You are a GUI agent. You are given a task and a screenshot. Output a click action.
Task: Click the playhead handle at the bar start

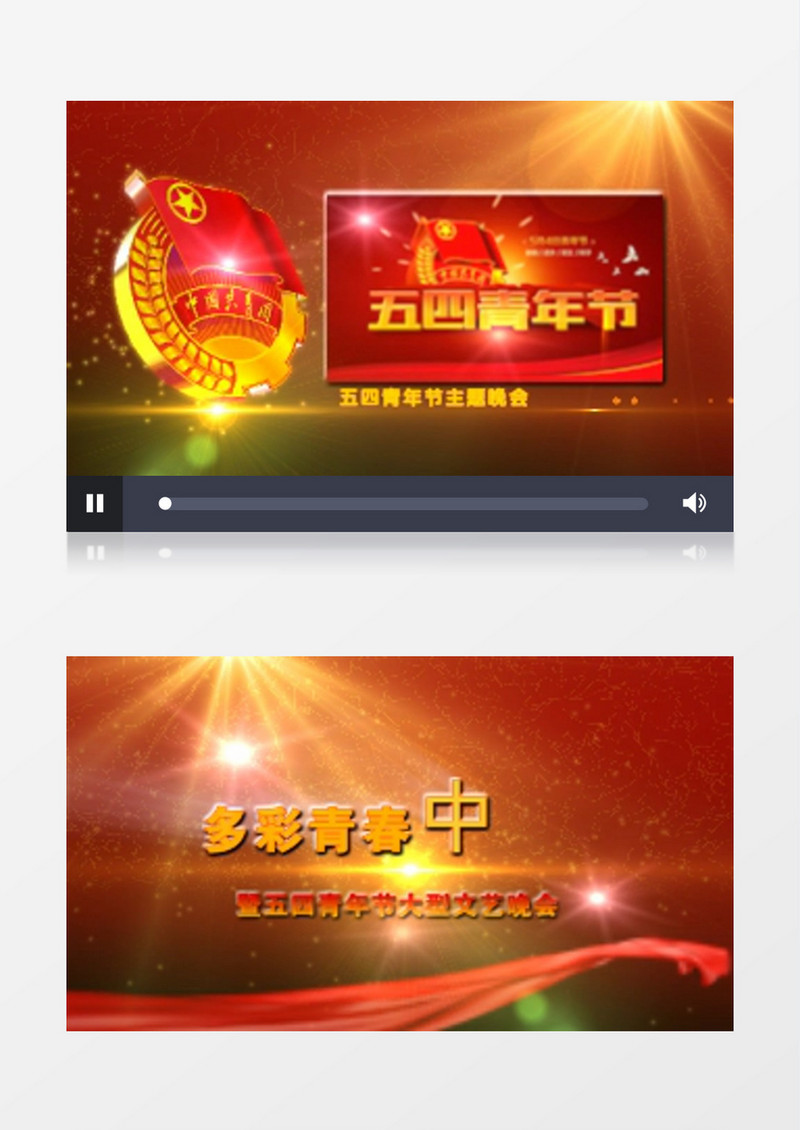tap(165, 503)
